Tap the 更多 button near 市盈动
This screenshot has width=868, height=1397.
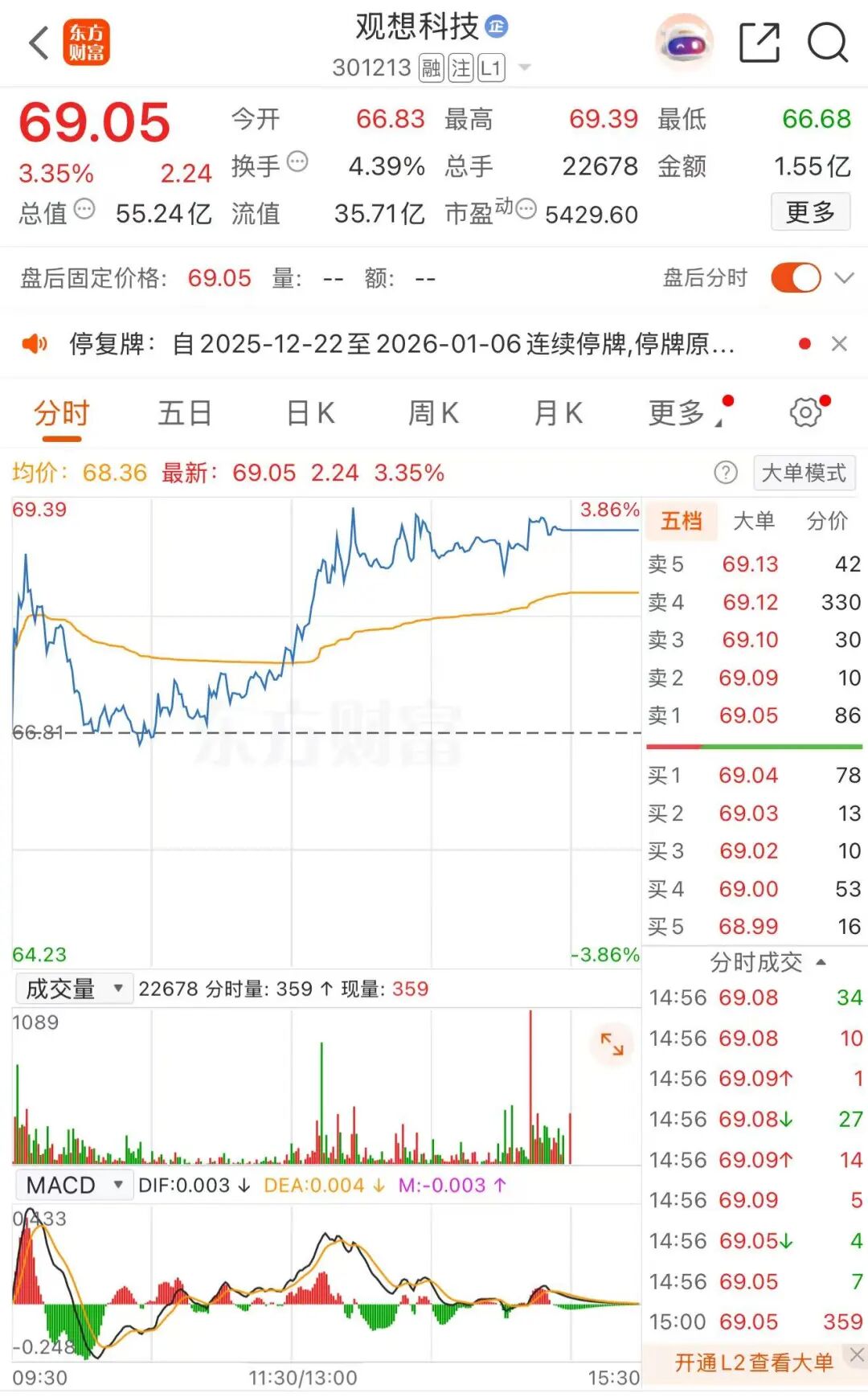809,211
